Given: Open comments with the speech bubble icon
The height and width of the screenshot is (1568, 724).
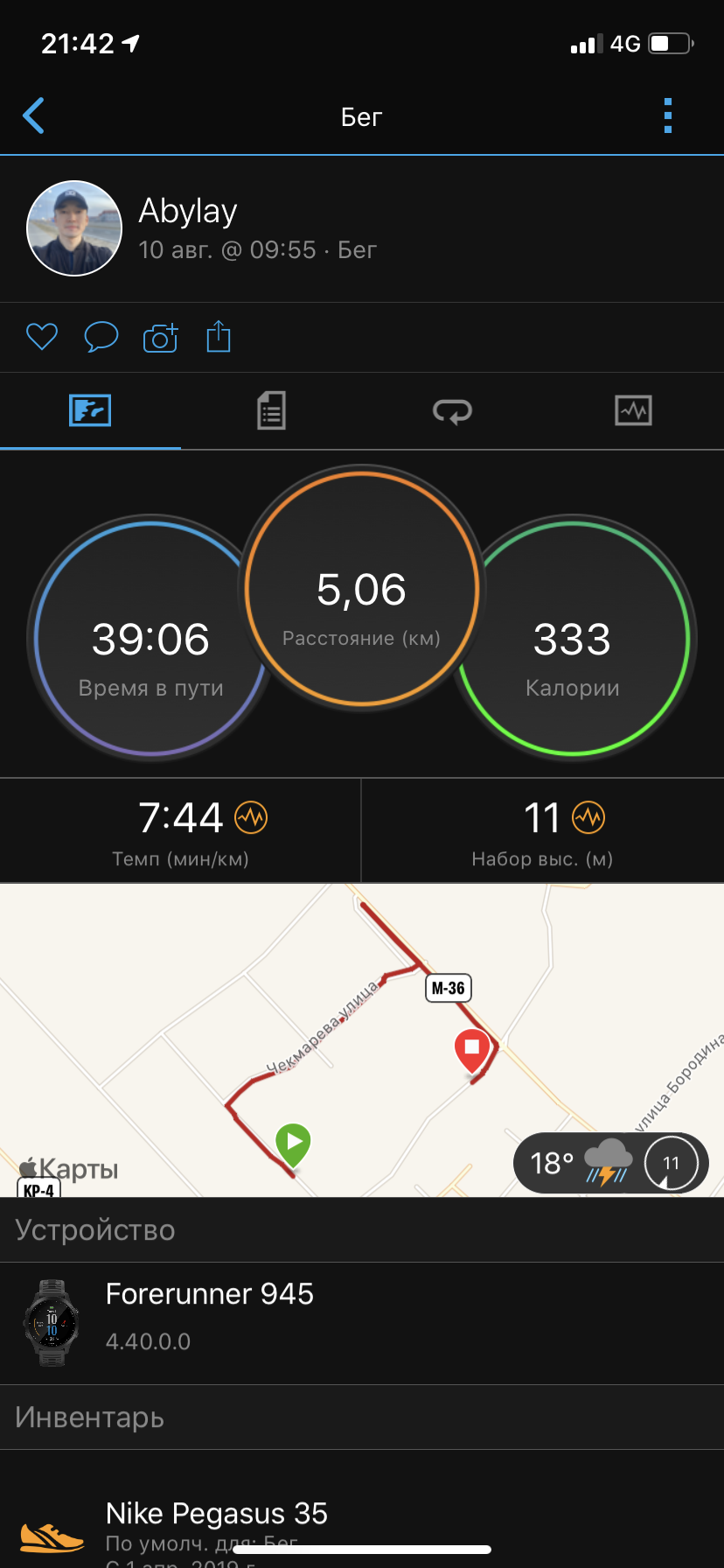Looking at the screenshot, I should [x=101, y=337].
